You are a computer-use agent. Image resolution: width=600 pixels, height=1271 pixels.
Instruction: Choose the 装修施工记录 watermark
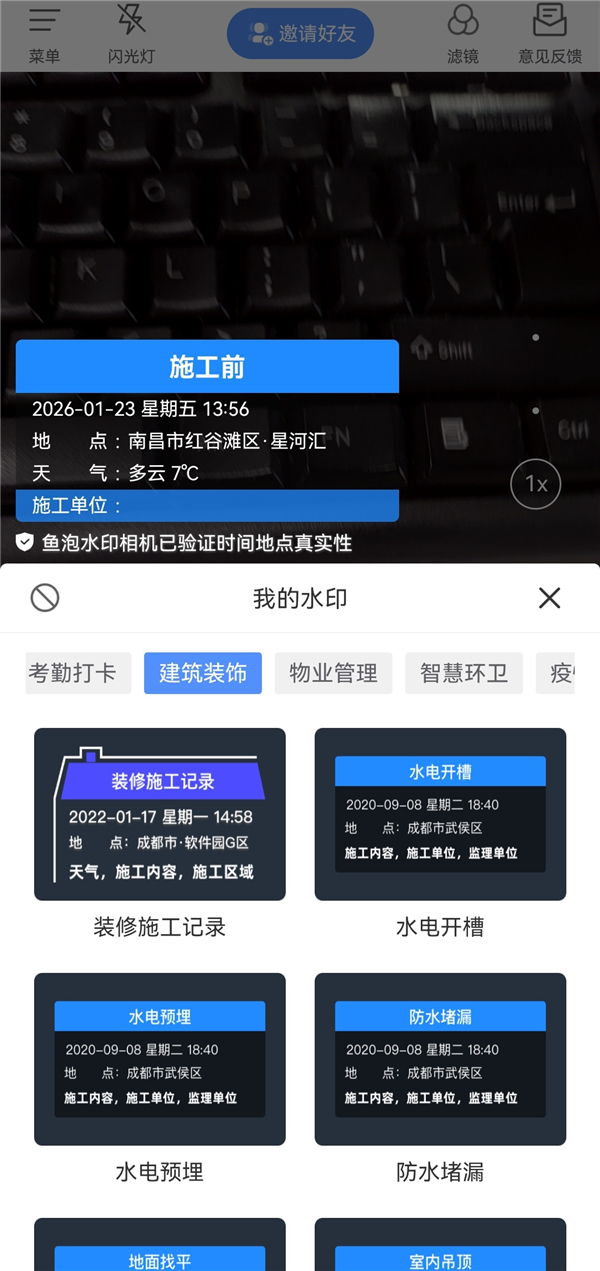tap(160, 814)
